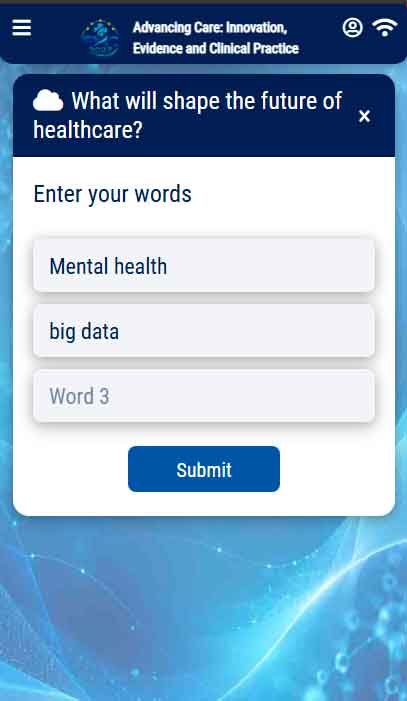The height and width of the screenshot is (701, 407).
Task: Submit your words
Action: click(204, 469)
